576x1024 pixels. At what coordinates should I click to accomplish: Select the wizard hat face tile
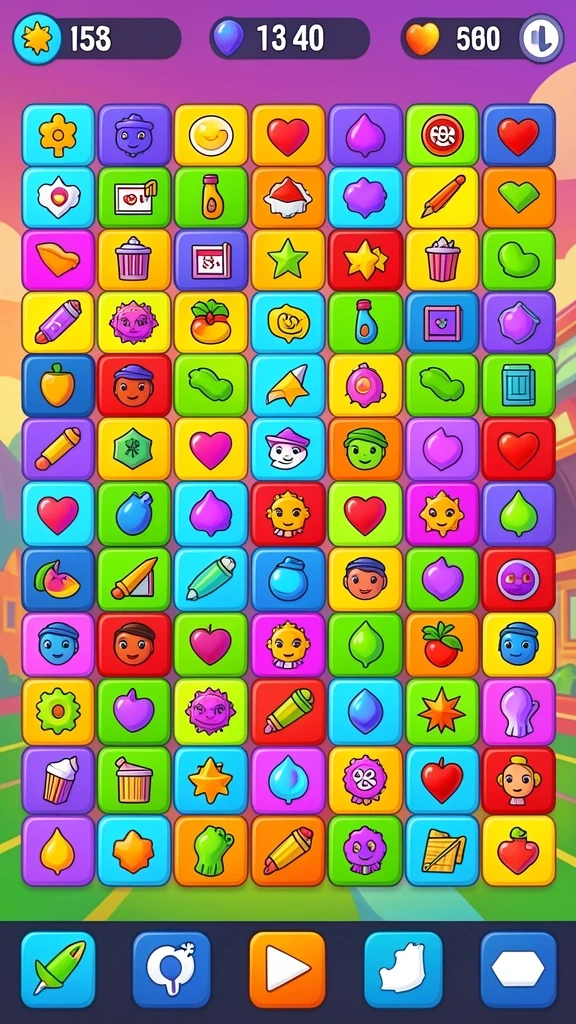click(x=288, y=449)
